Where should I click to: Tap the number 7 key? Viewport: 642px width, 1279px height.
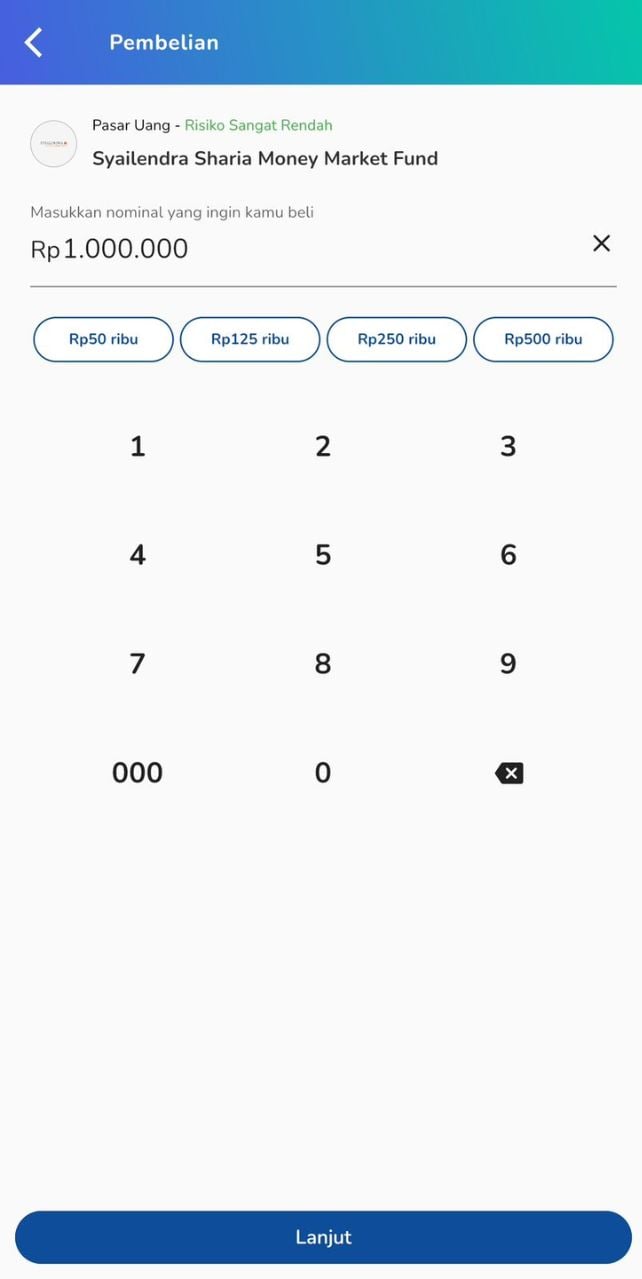(138, 664)
